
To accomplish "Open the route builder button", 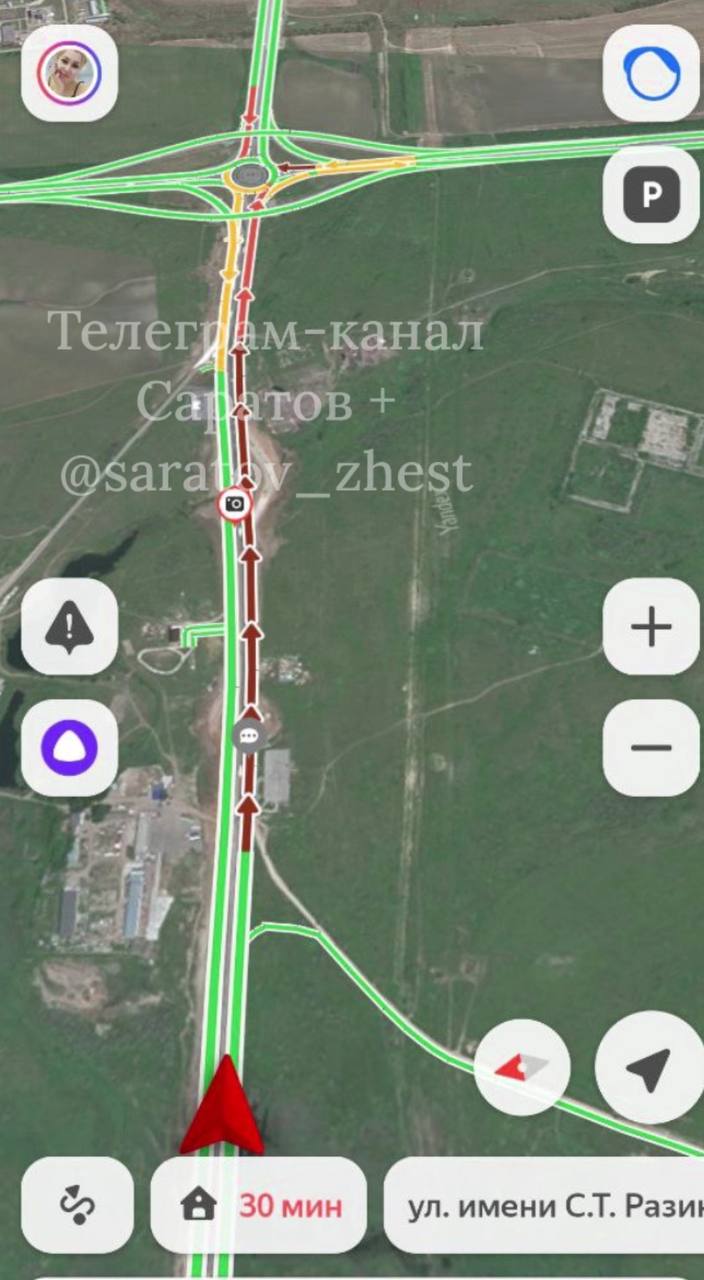I will pyautogui.click(x=77, y=1205).
